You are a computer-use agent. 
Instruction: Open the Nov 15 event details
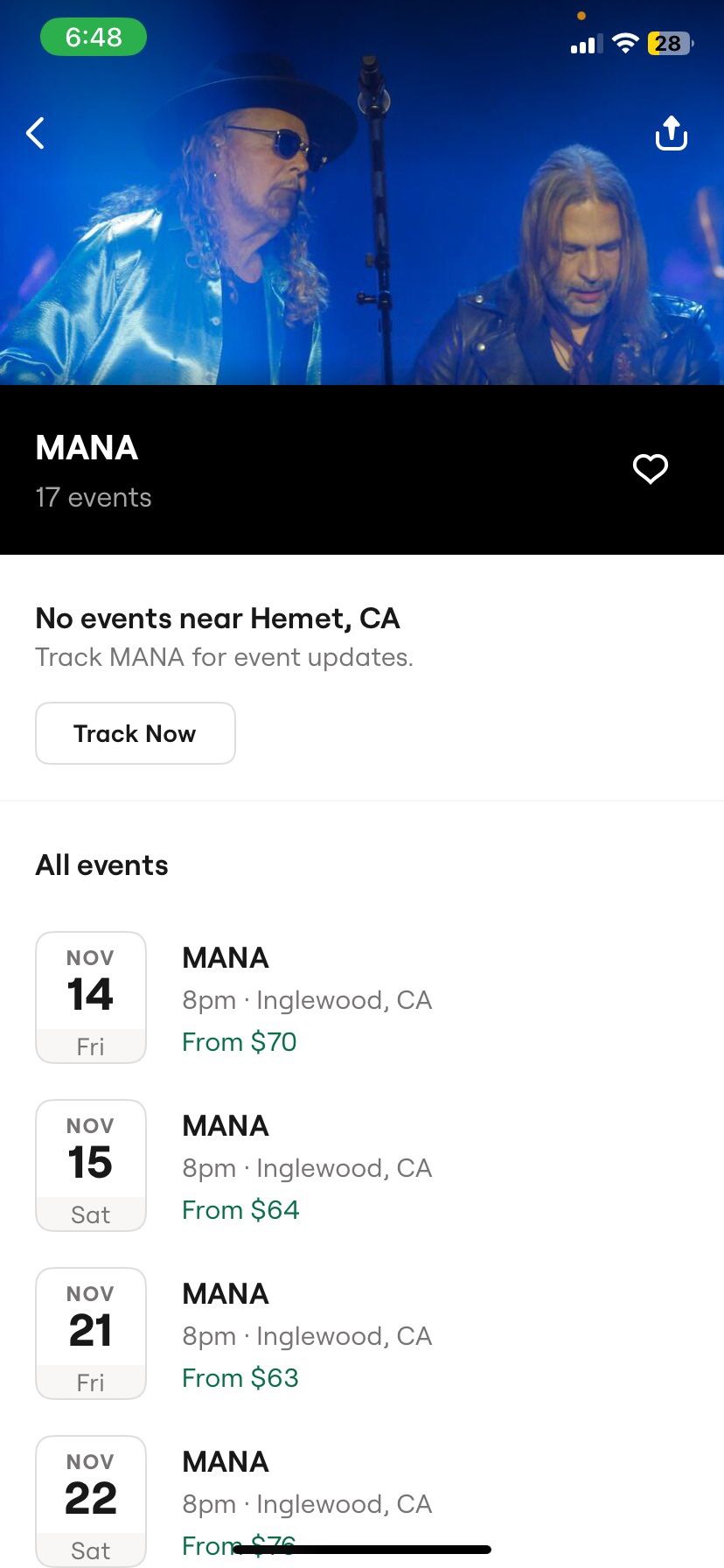pyautogui.click(x=307, y=1165)
